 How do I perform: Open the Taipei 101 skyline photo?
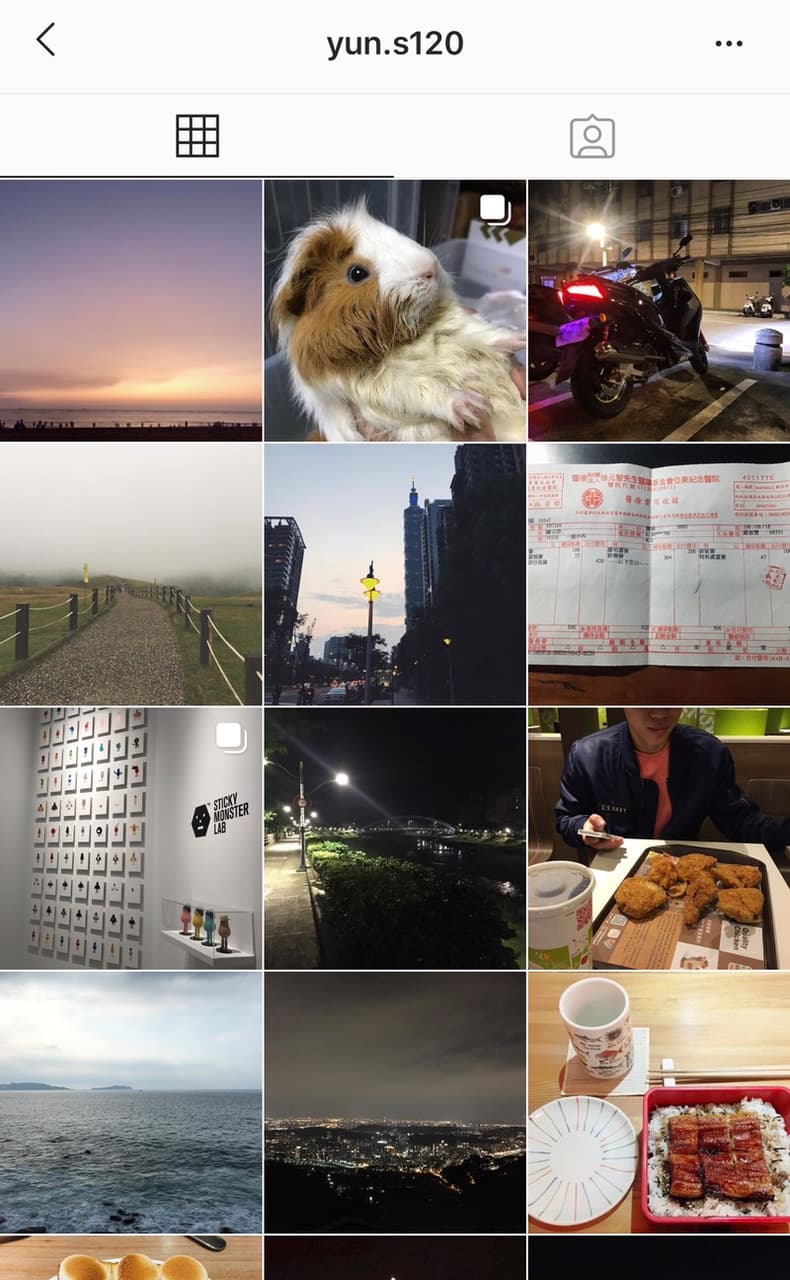(395, 575)
